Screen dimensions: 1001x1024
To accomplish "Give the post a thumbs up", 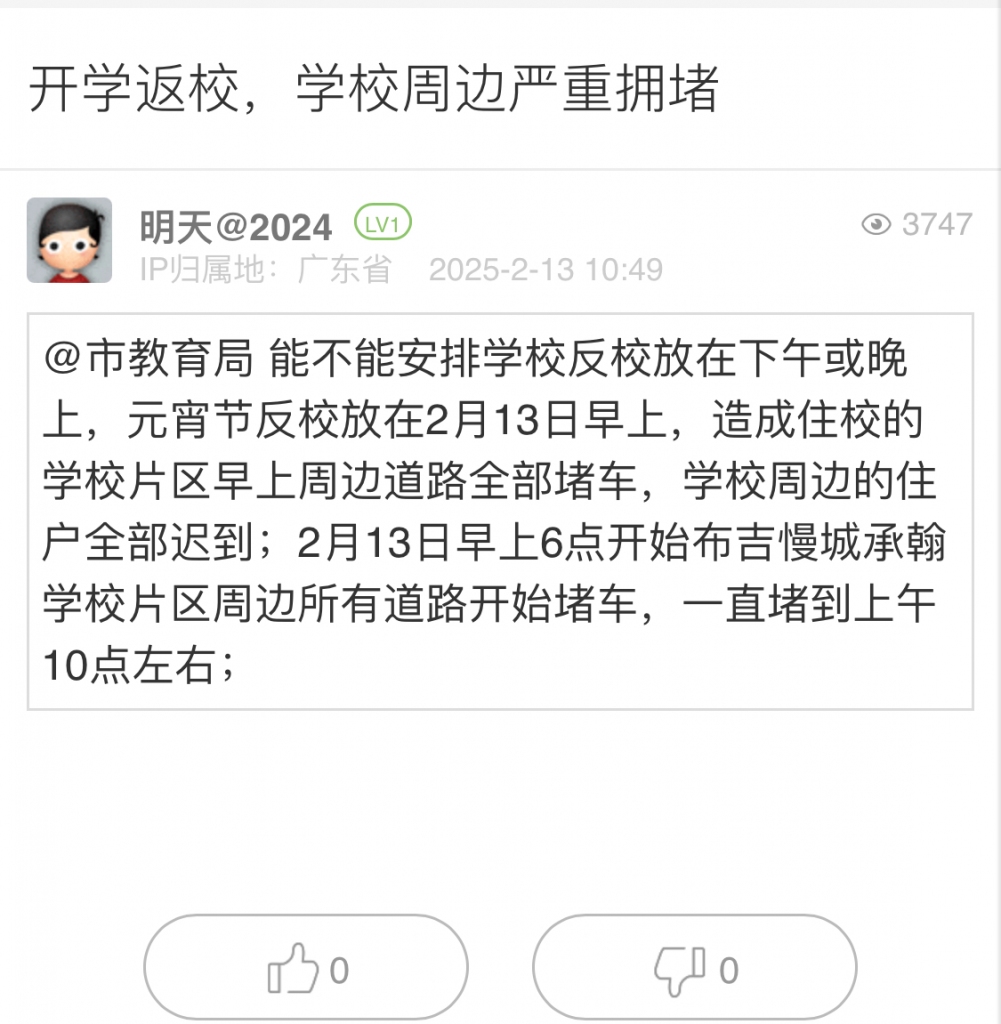I will pos(306,969).
